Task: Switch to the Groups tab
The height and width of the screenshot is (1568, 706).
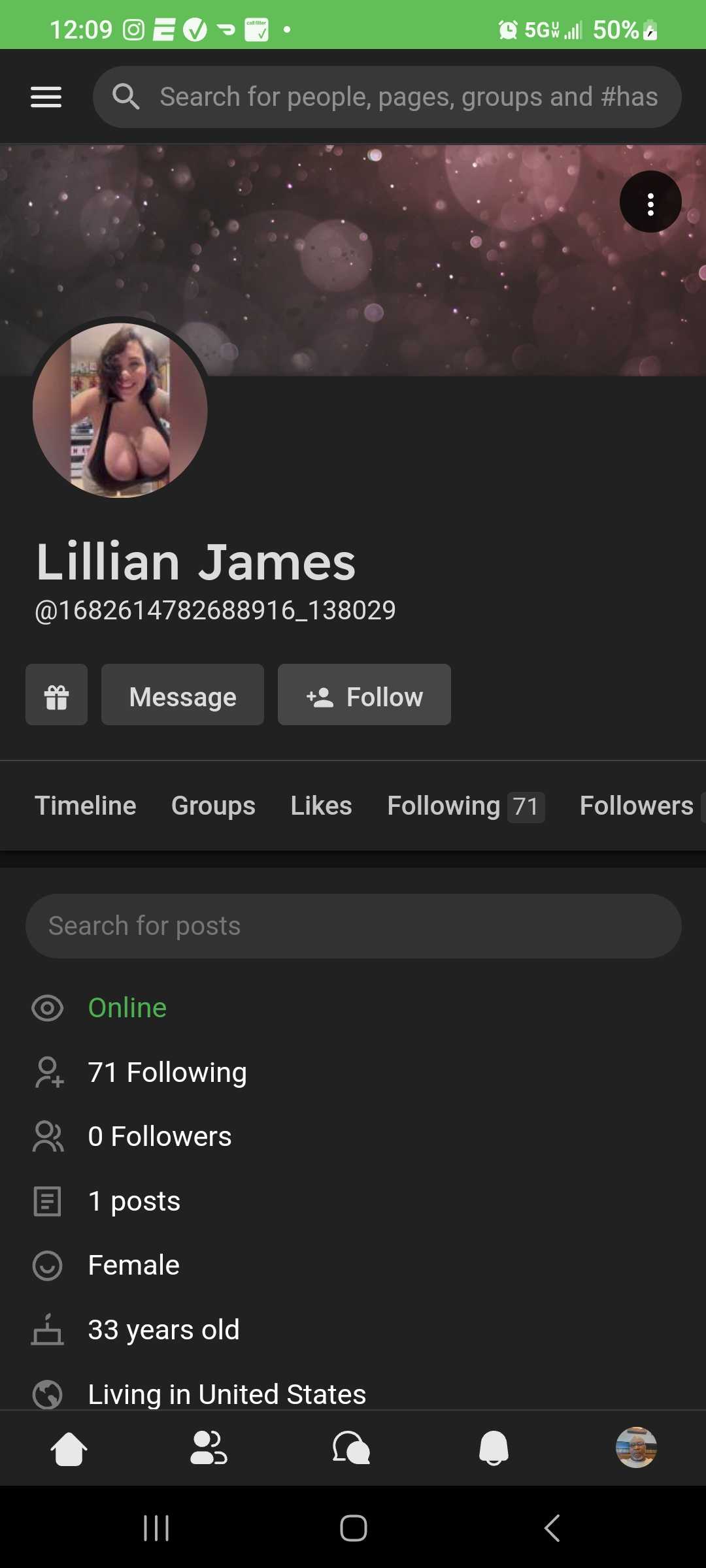Action: point(213,806)
